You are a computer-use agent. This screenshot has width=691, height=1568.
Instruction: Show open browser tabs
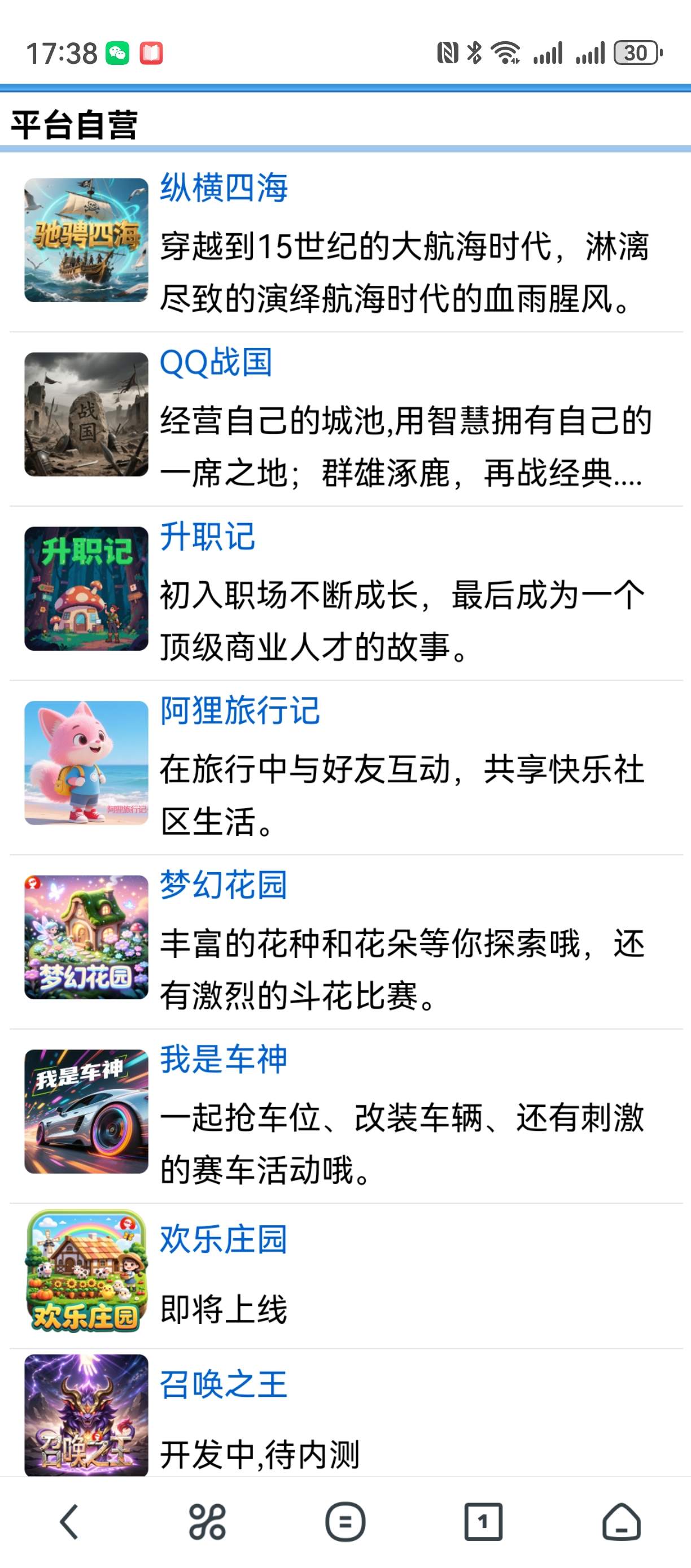tap(484, 1522)
